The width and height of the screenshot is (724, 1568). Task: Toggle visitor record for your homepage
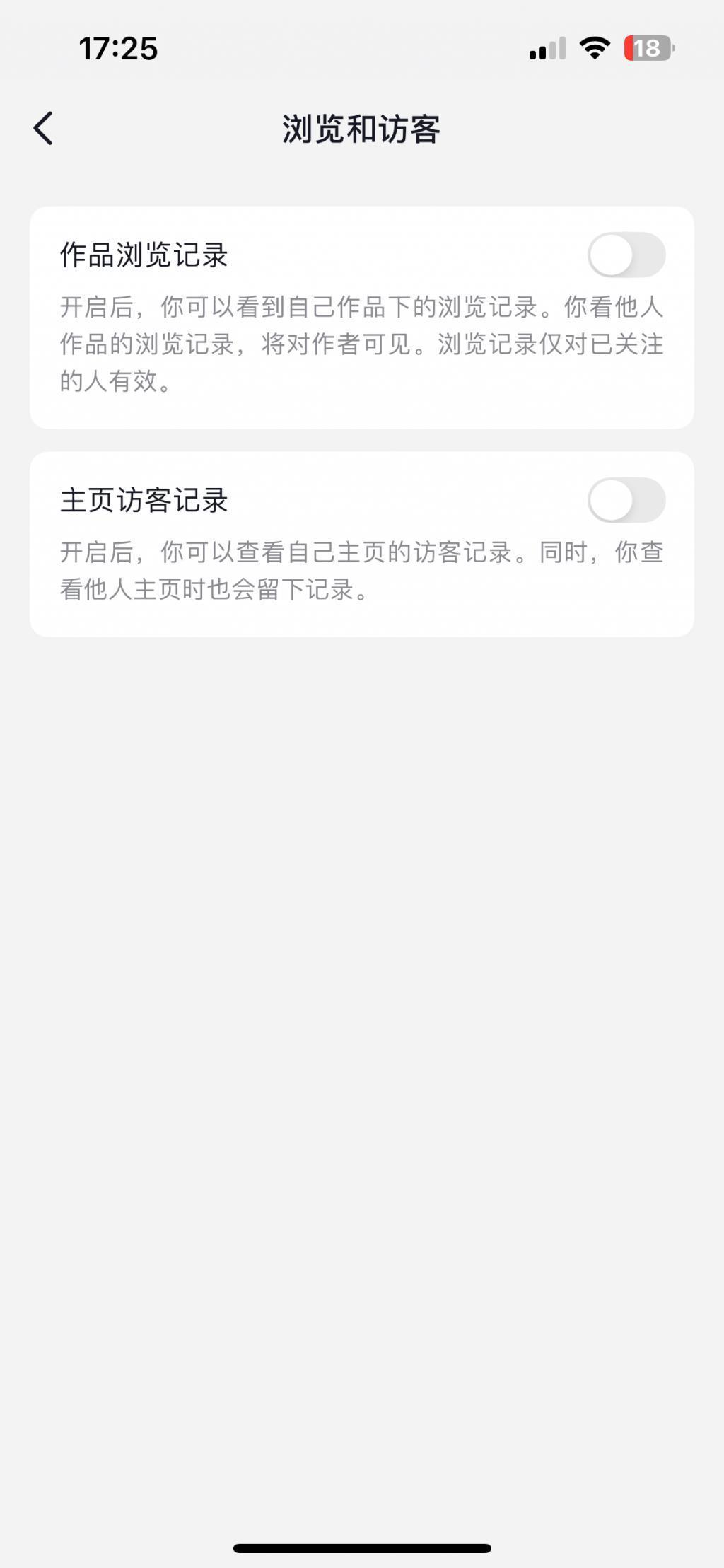click(x=626, y=499)
